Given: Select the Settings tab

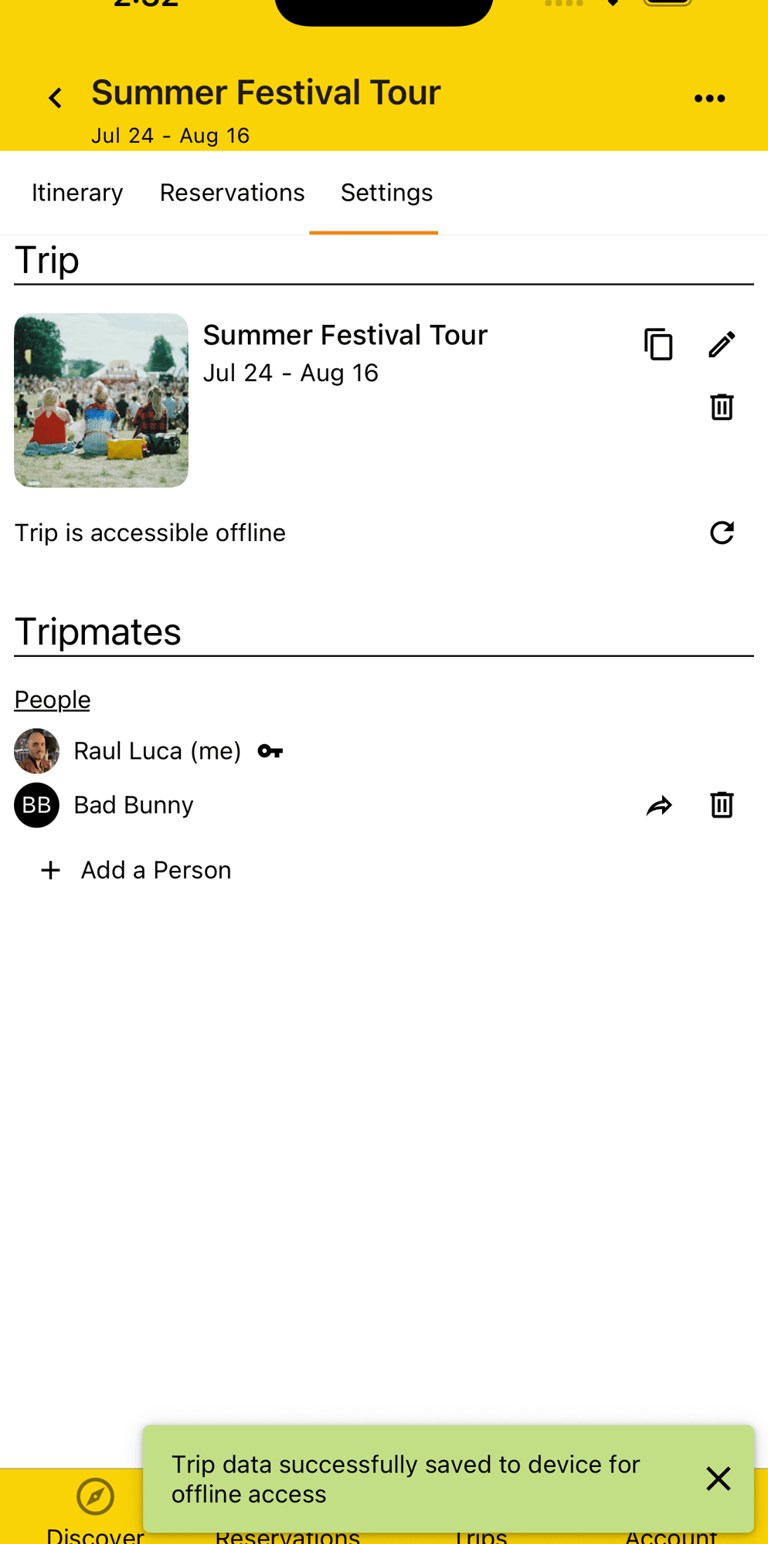Looking at the screenshot, I should tap(387, 192).
